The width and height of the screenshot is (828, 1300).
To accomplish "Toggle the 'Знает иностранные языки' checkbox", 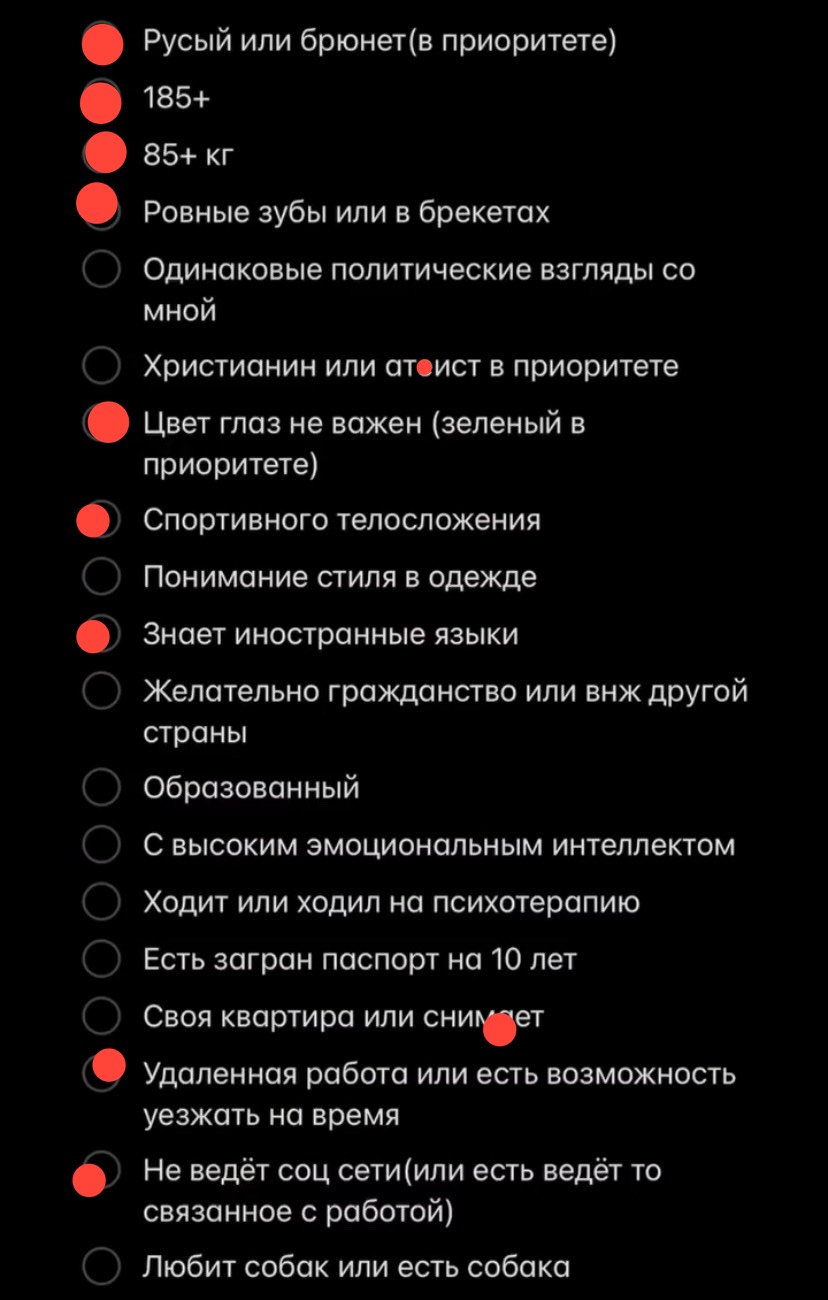I will [102, 634].
